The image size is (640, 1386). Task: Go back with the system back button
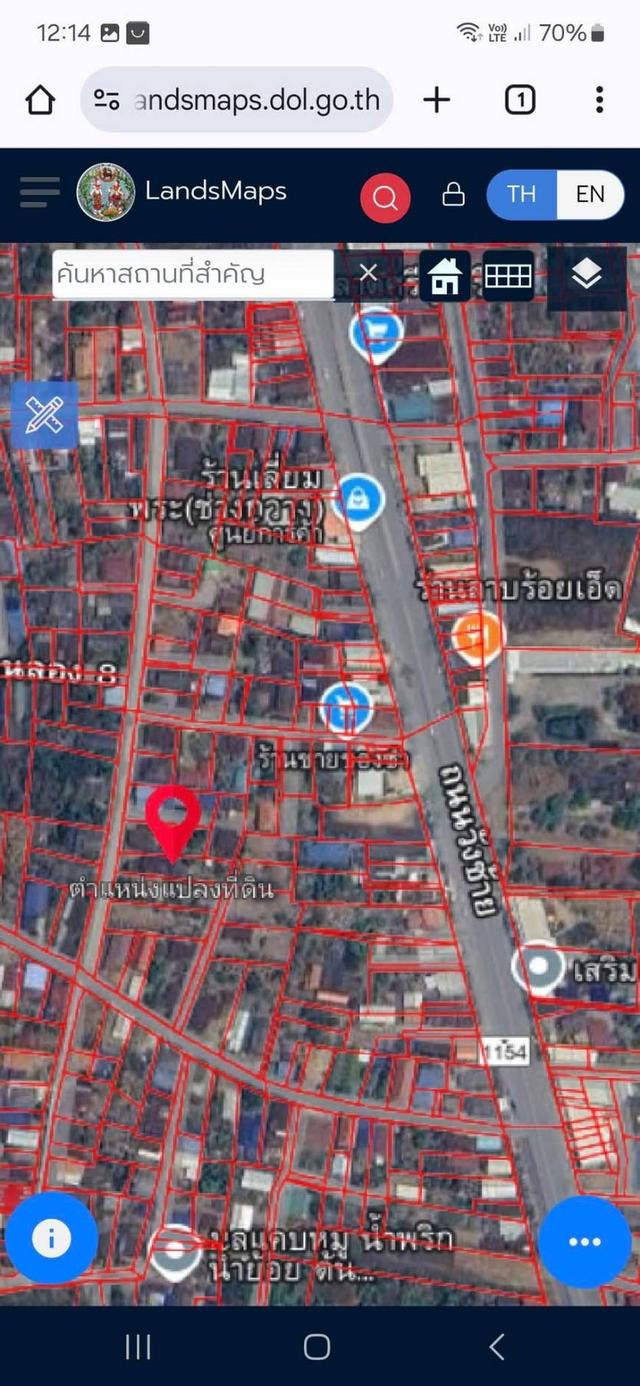pyautogui.click(x=497, y=1346)
